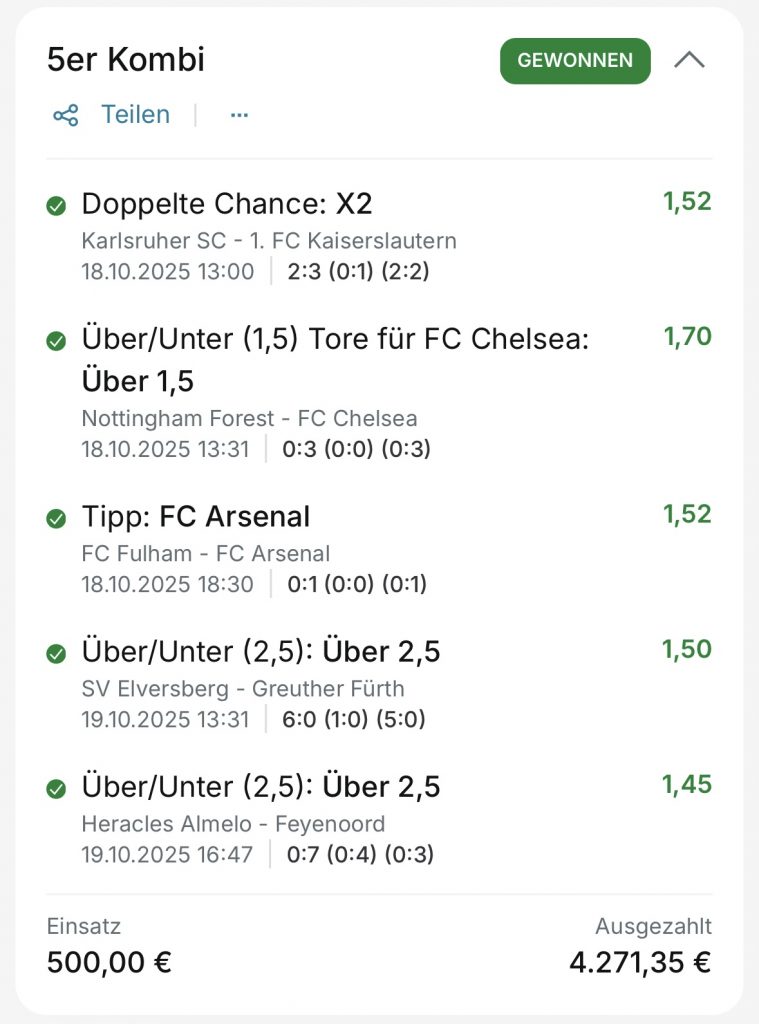Open the three-dot options menu
759x1024 pixels.
(238, 114)
